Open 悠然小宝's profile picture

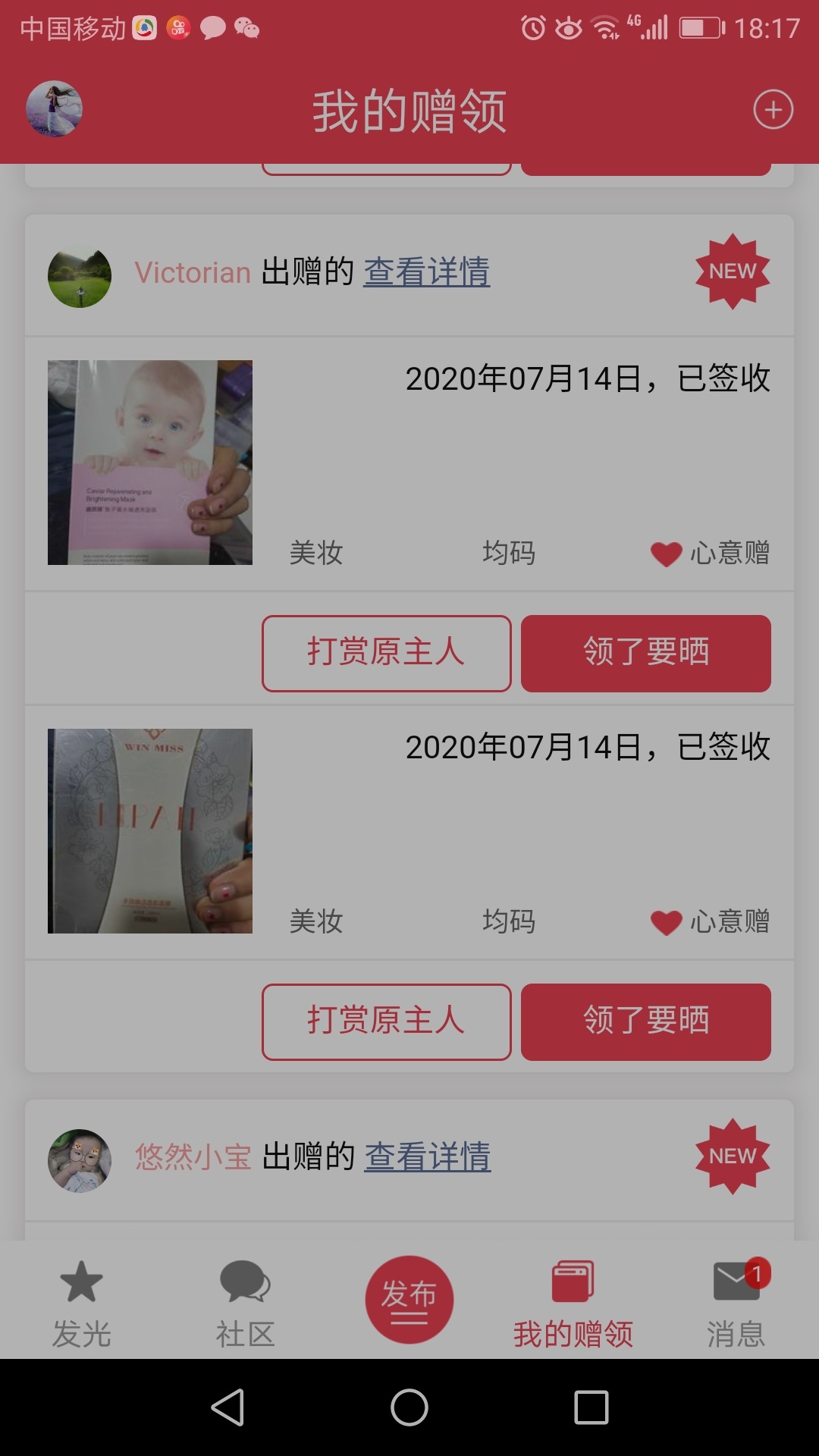pos(80,1160)
